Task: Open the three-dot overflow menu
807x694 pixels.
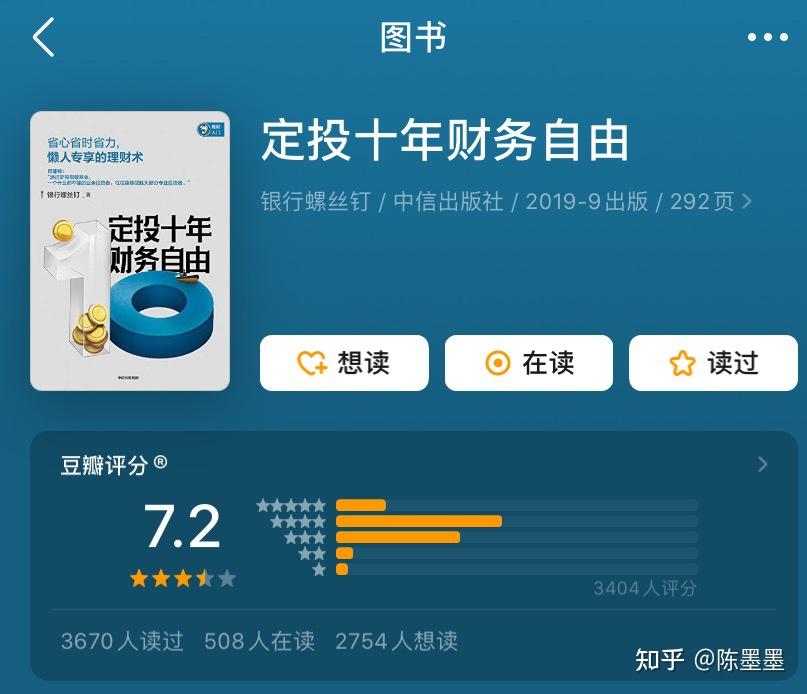Action: [767, 38]
